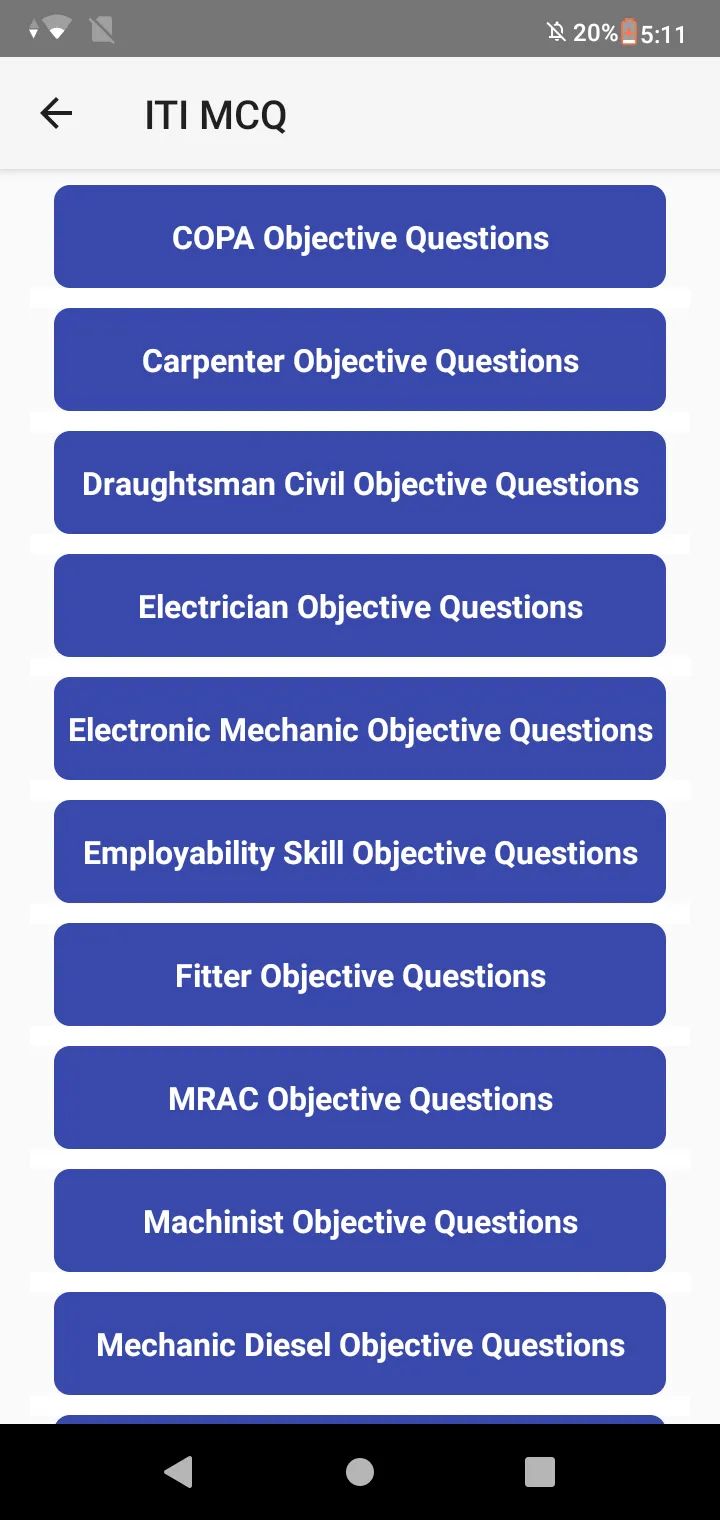Tap Mechanic Diesel Objective Questions

click(360, 1344)
